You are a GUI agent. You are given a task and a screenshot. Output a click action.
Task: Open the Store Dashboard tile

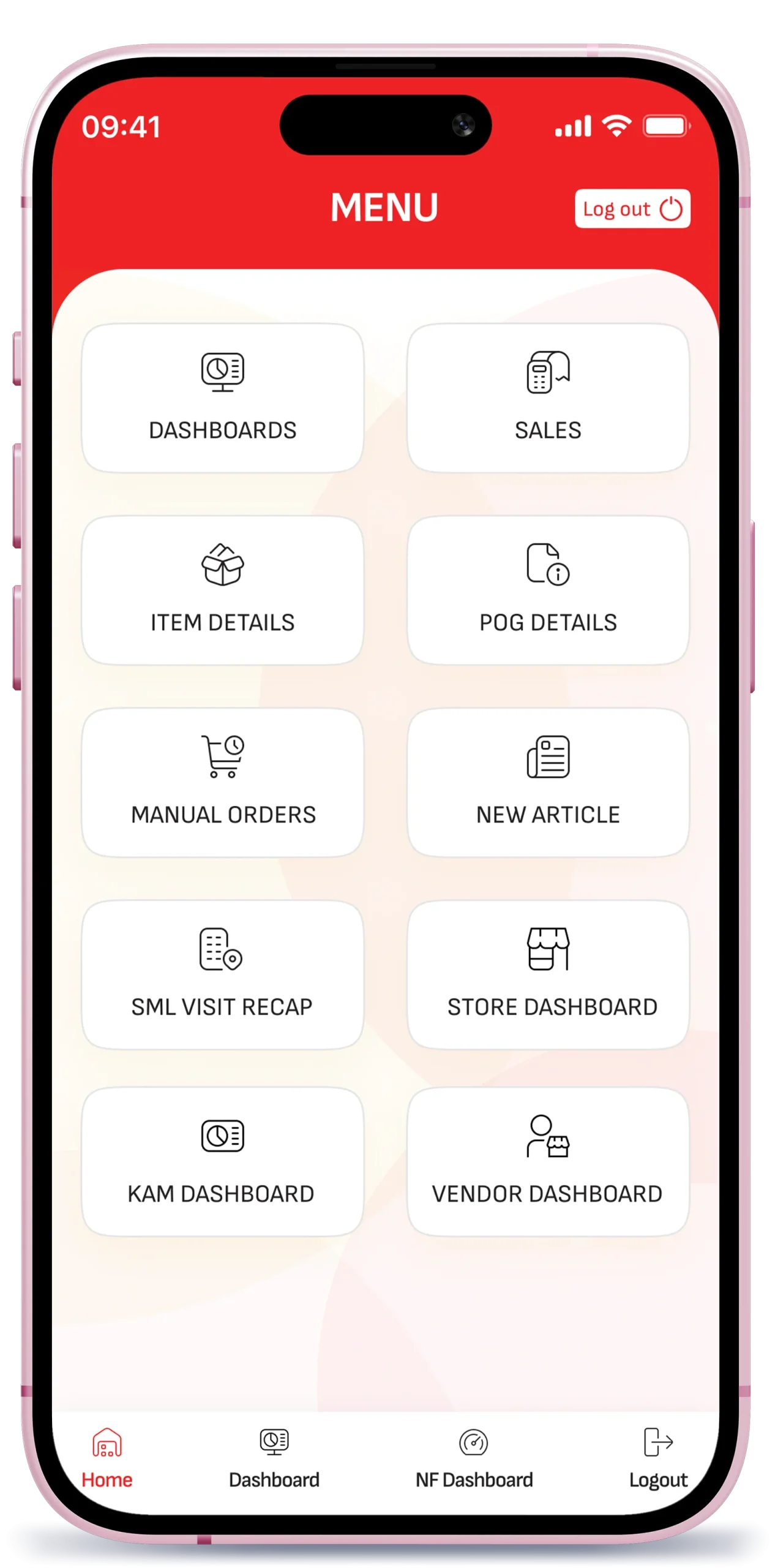coord(548,974)
